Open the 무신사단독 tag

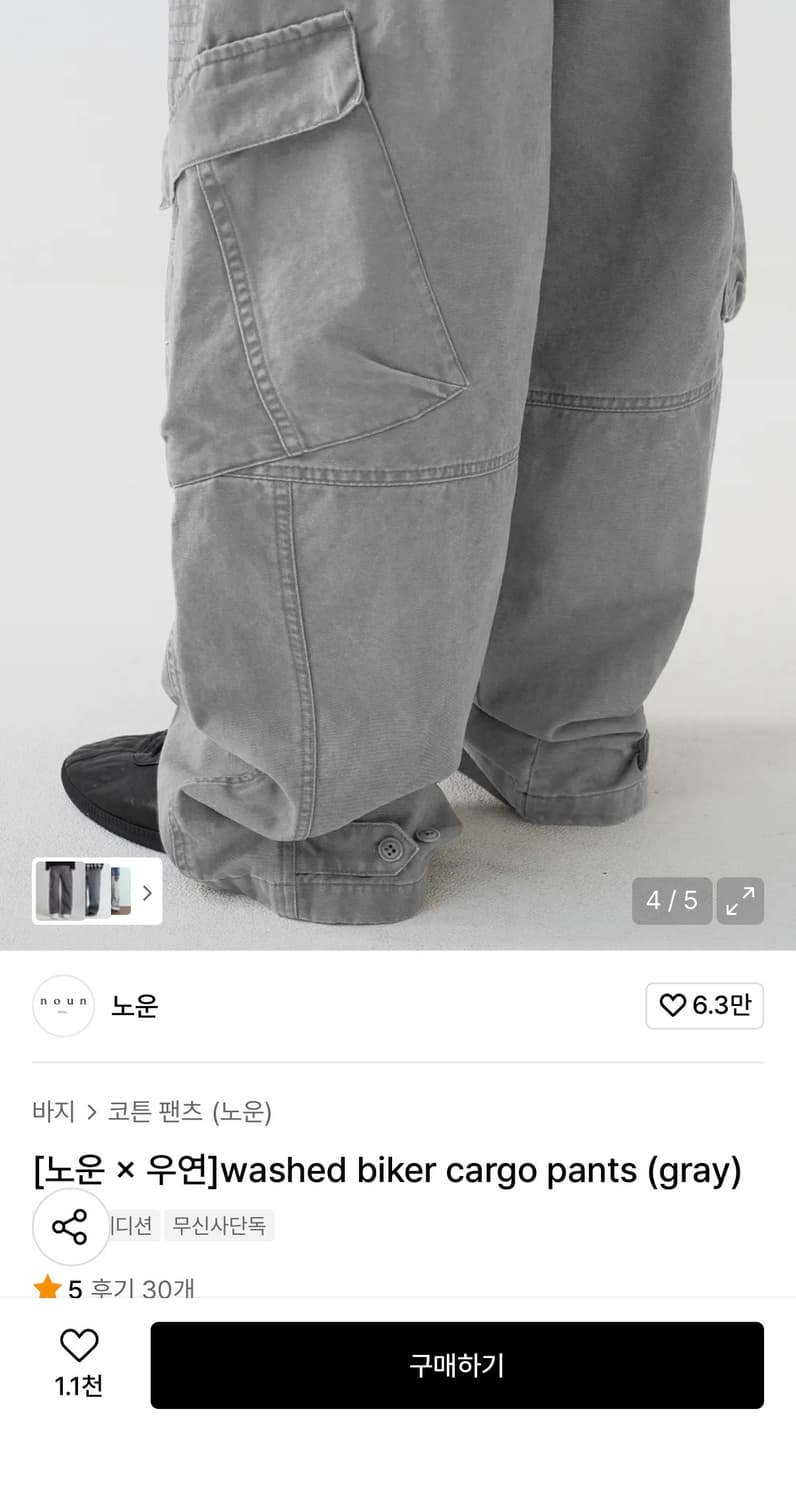point(219,1225)
